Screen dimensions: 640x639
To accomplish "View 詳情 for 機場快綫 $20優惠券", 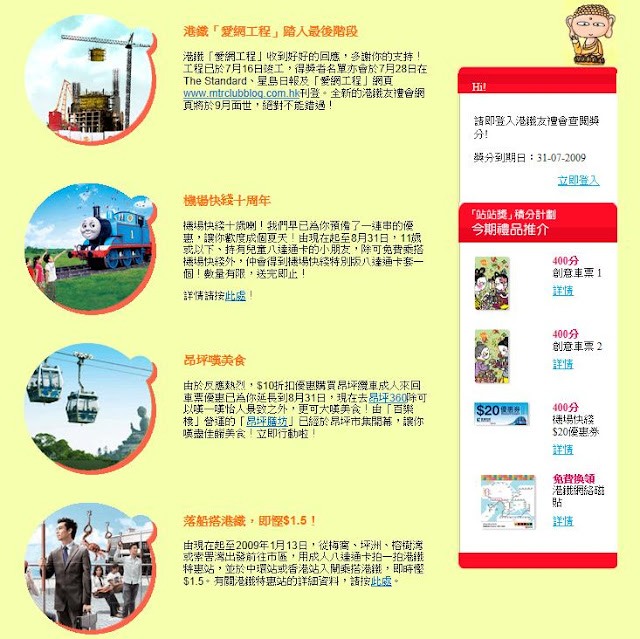I will pos(563,449).
